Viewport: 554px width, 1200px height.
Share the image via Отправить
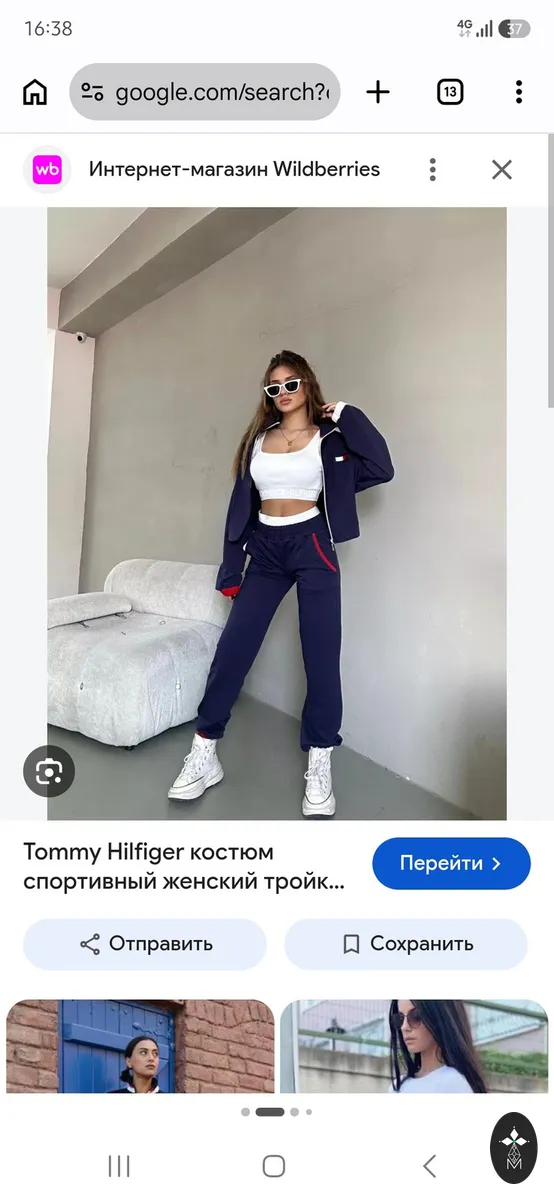pyautogui.click(x=145, y=944)
